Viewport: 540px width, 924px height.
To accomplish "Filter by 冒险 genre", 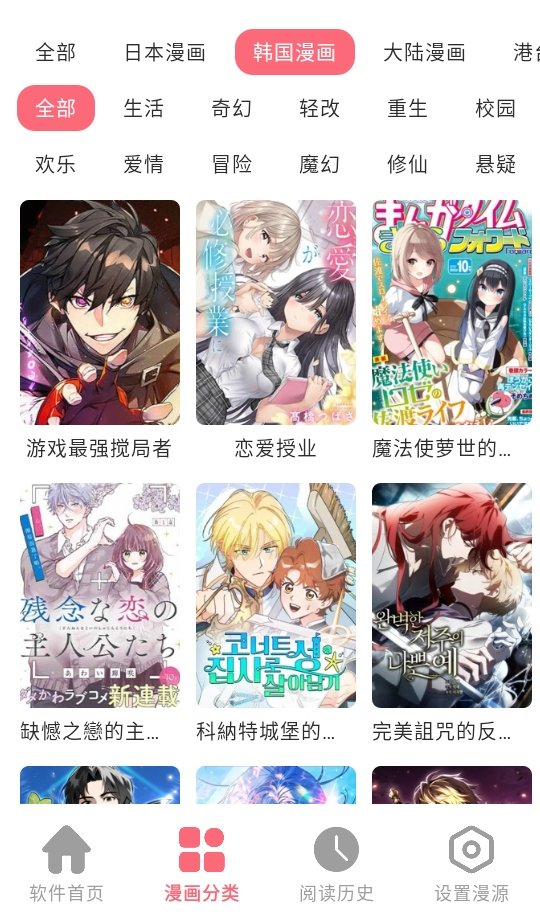I will tap(232, 164).
